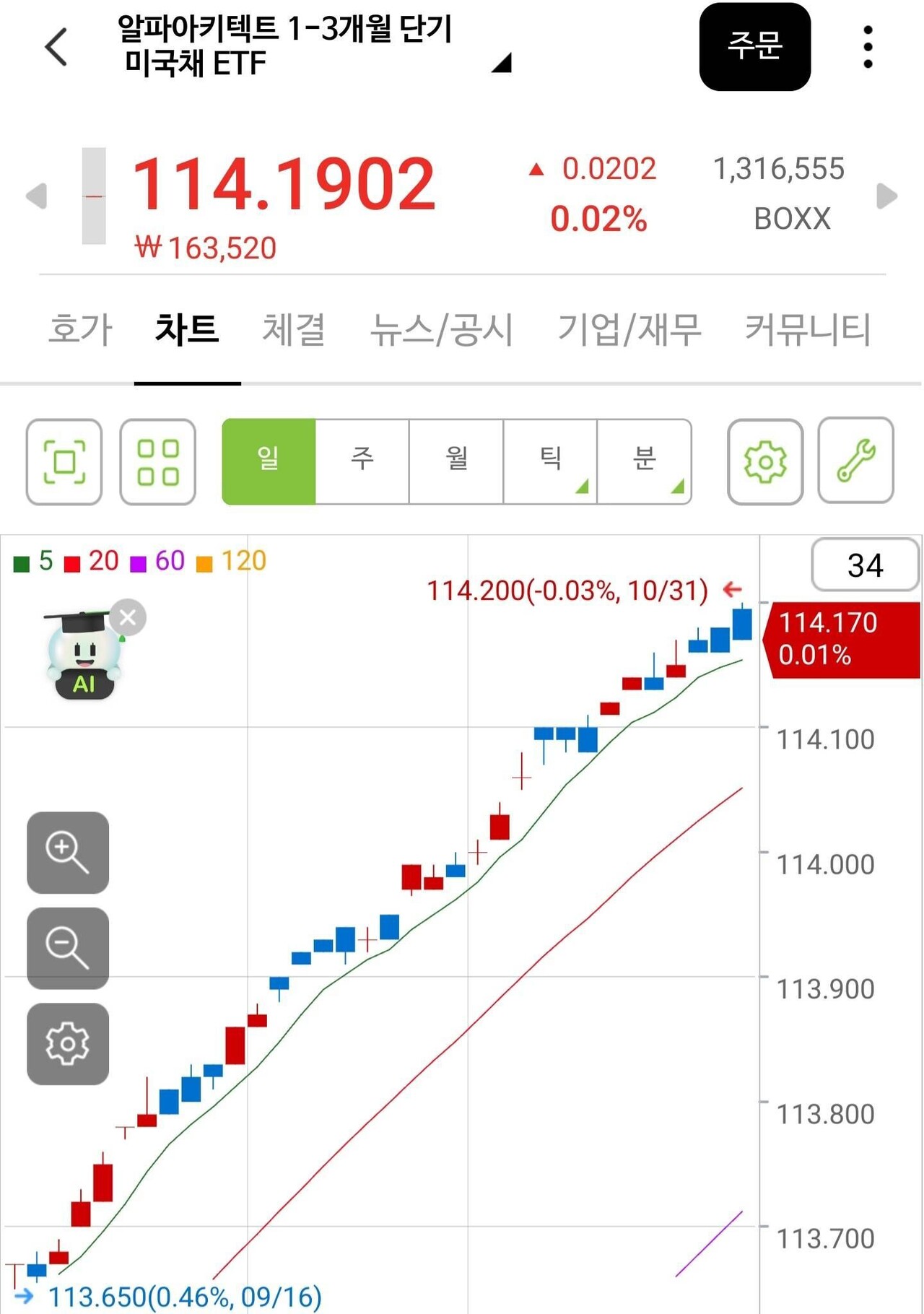The height and width of the screenshot is (1314, 924).
Task: Select the 주 weekly period button
Action: coord(362,460)
